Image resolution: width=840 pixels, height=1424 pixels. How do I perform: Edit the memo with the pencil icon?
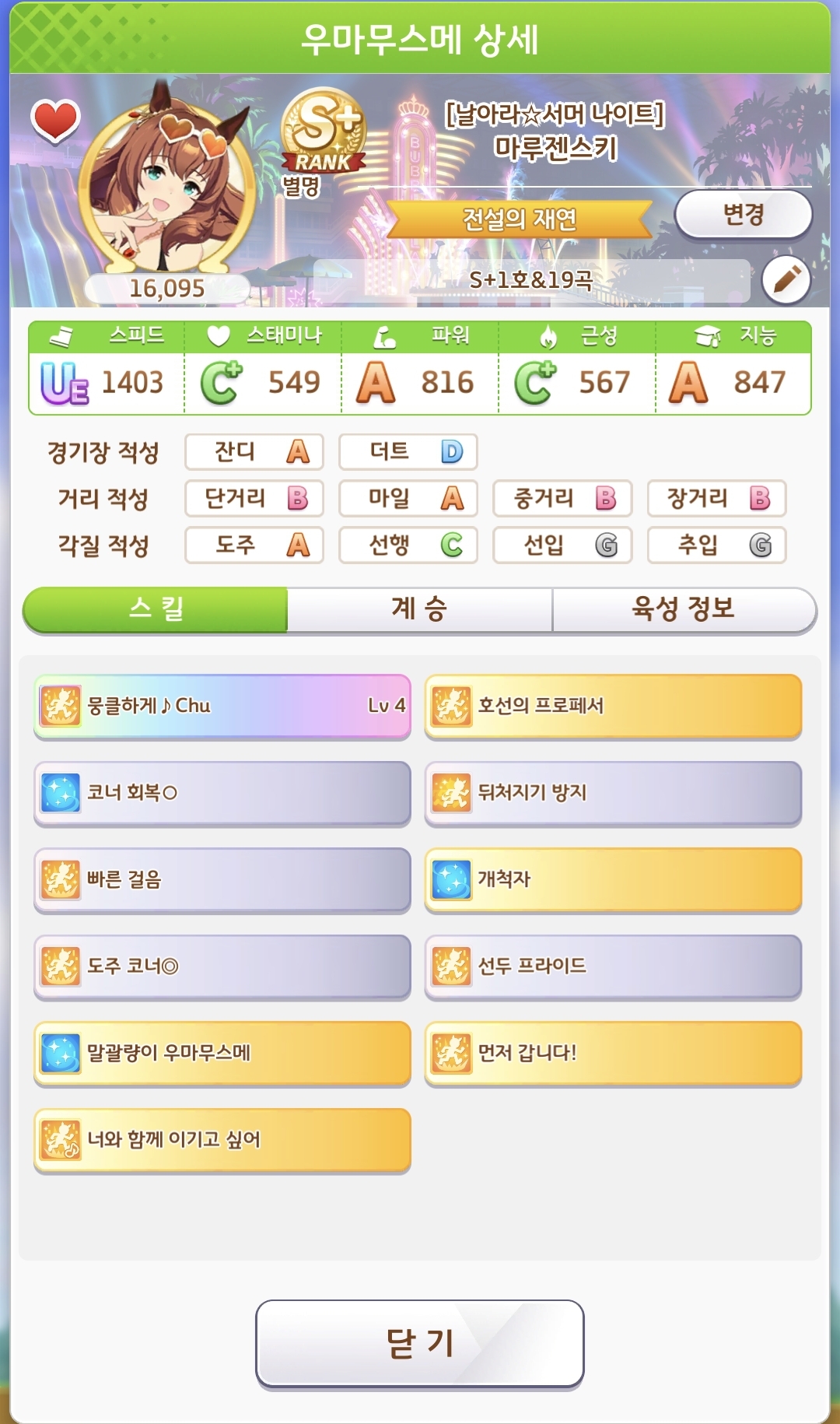click(786, 280)
